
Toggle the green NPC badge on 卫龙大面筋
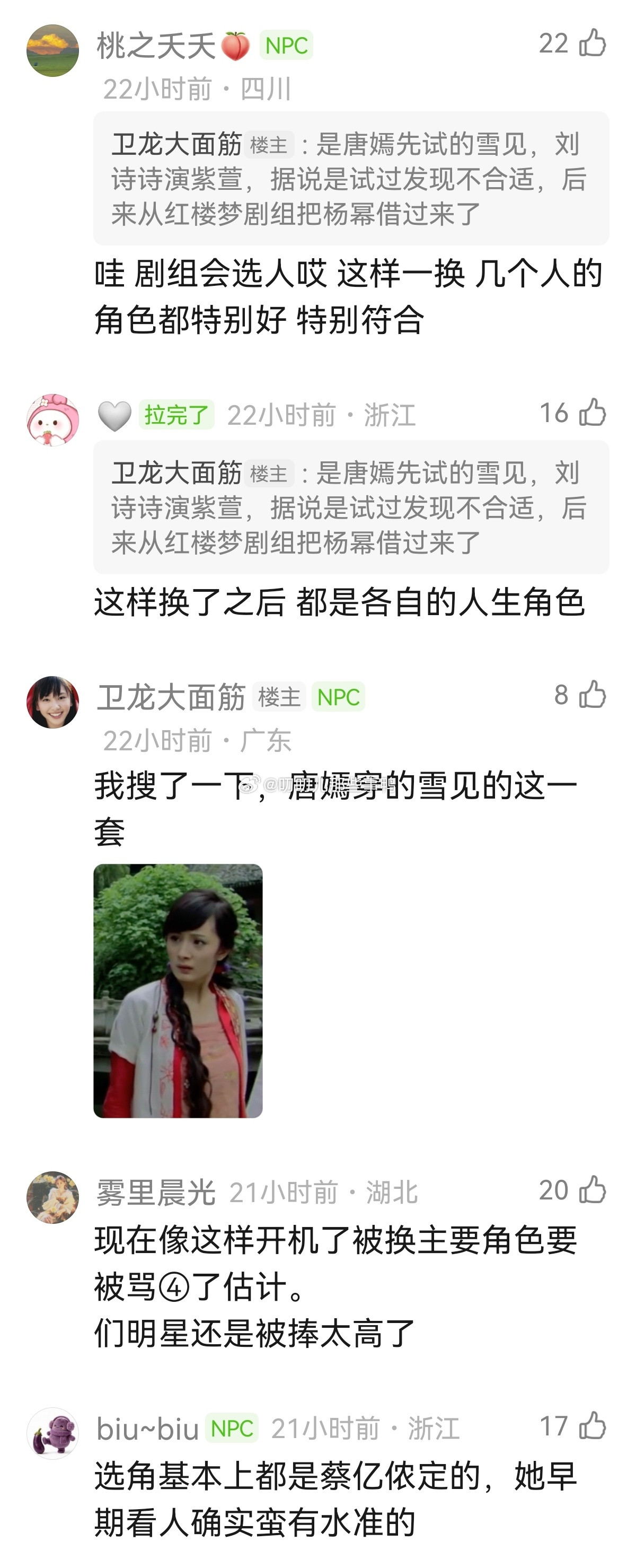(x=339, y=697)
